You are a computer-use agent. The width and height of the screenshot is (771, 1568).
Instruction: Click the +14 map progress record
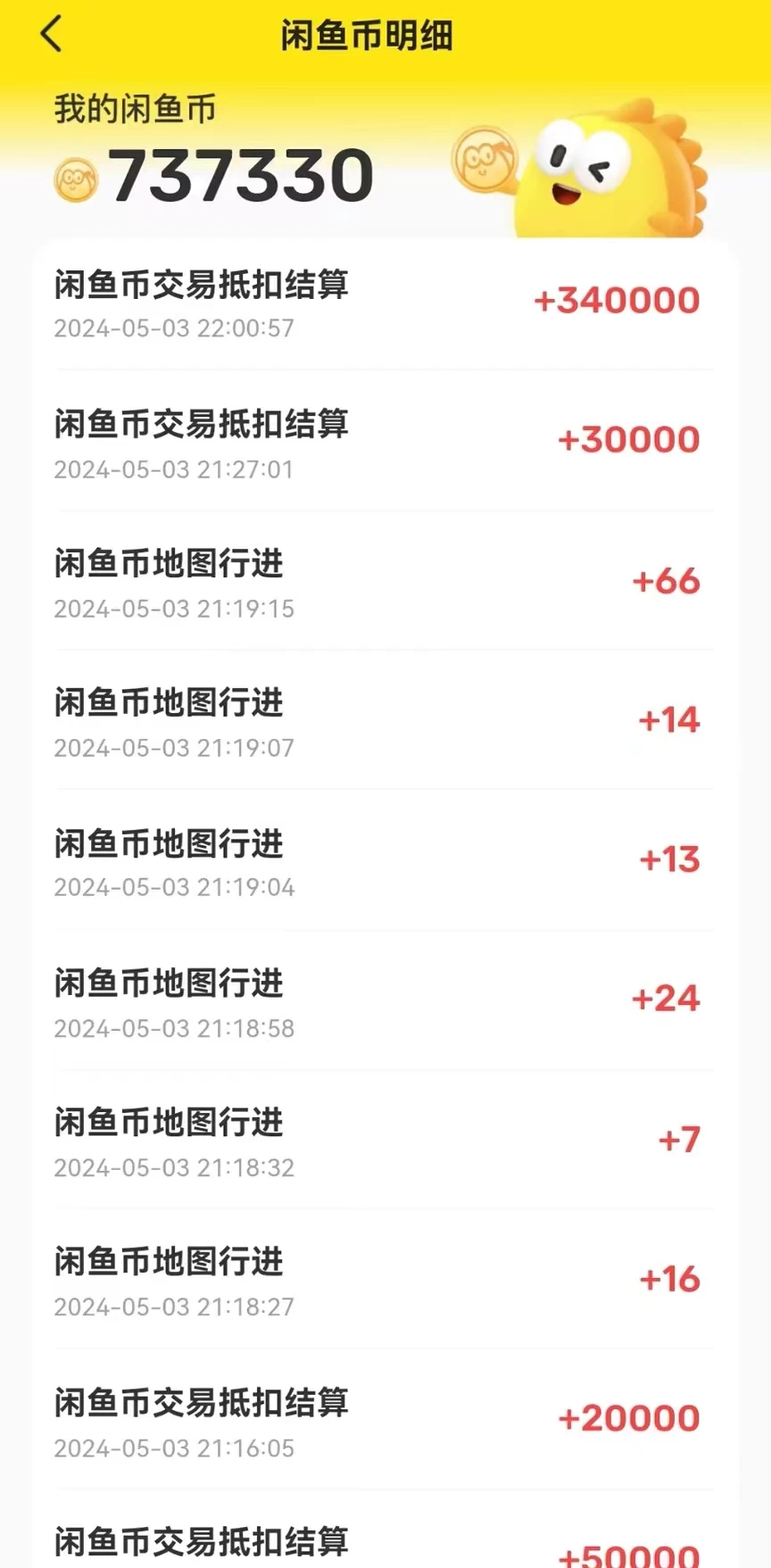click(384, 721)
